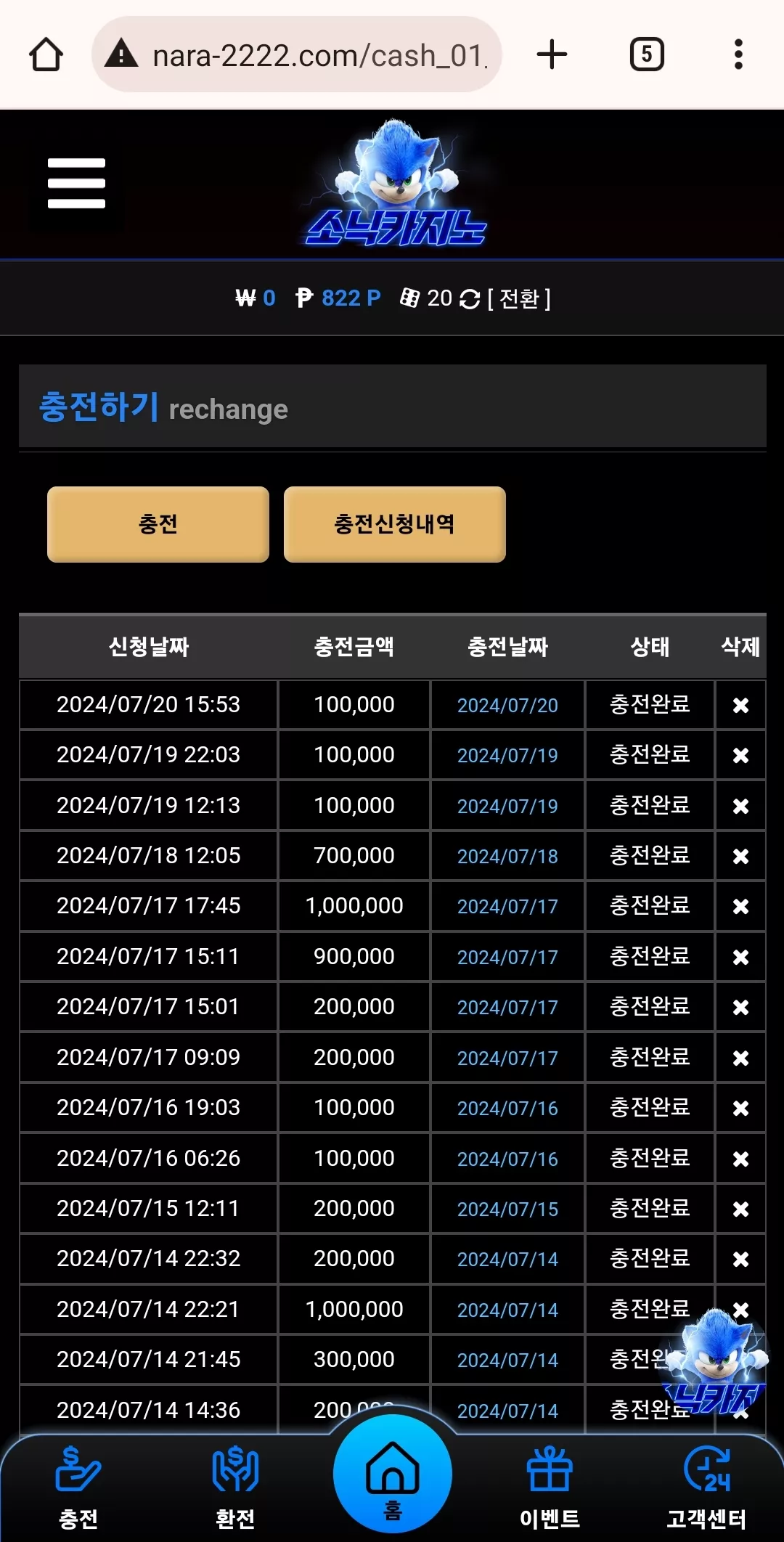Image resolution: width=784 pixels, height=1542 pixels.
Task: Delete the 2024/07/20 15:53 record
Action: 740,705
